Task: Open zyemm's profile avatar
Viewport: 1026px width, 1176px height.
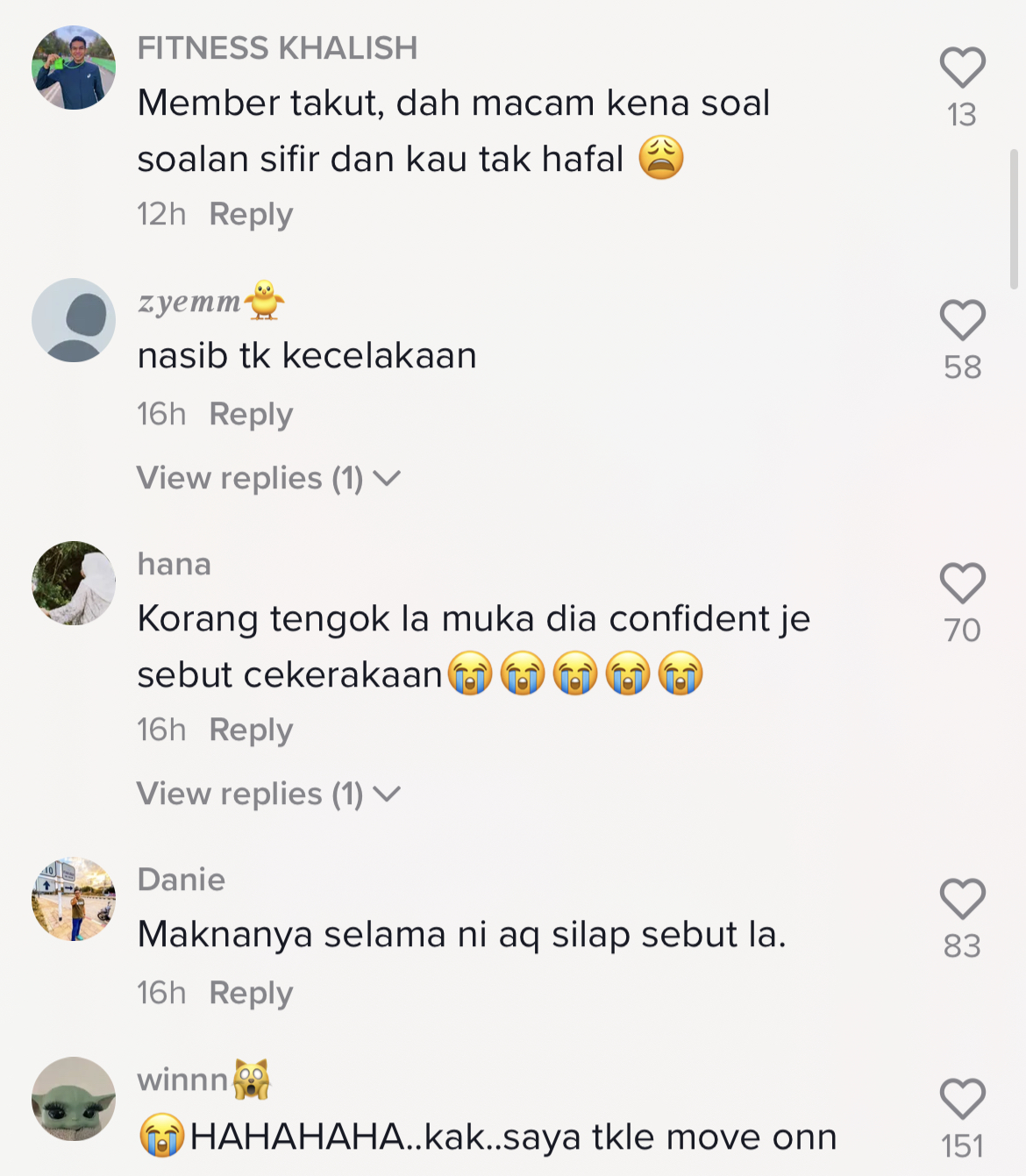Action: pos(74,320)
